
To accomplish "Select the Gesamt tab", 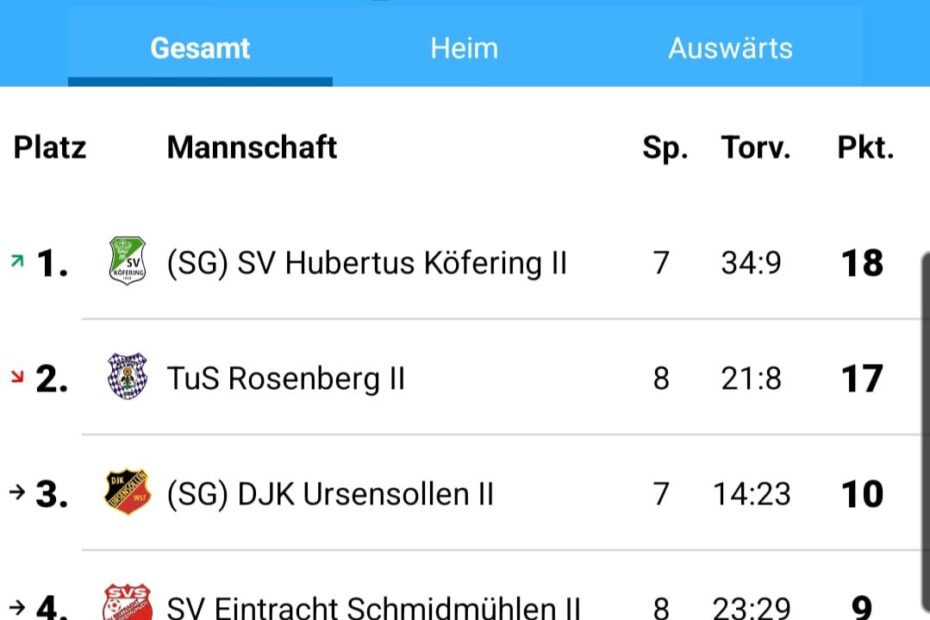I will point(200,48).
